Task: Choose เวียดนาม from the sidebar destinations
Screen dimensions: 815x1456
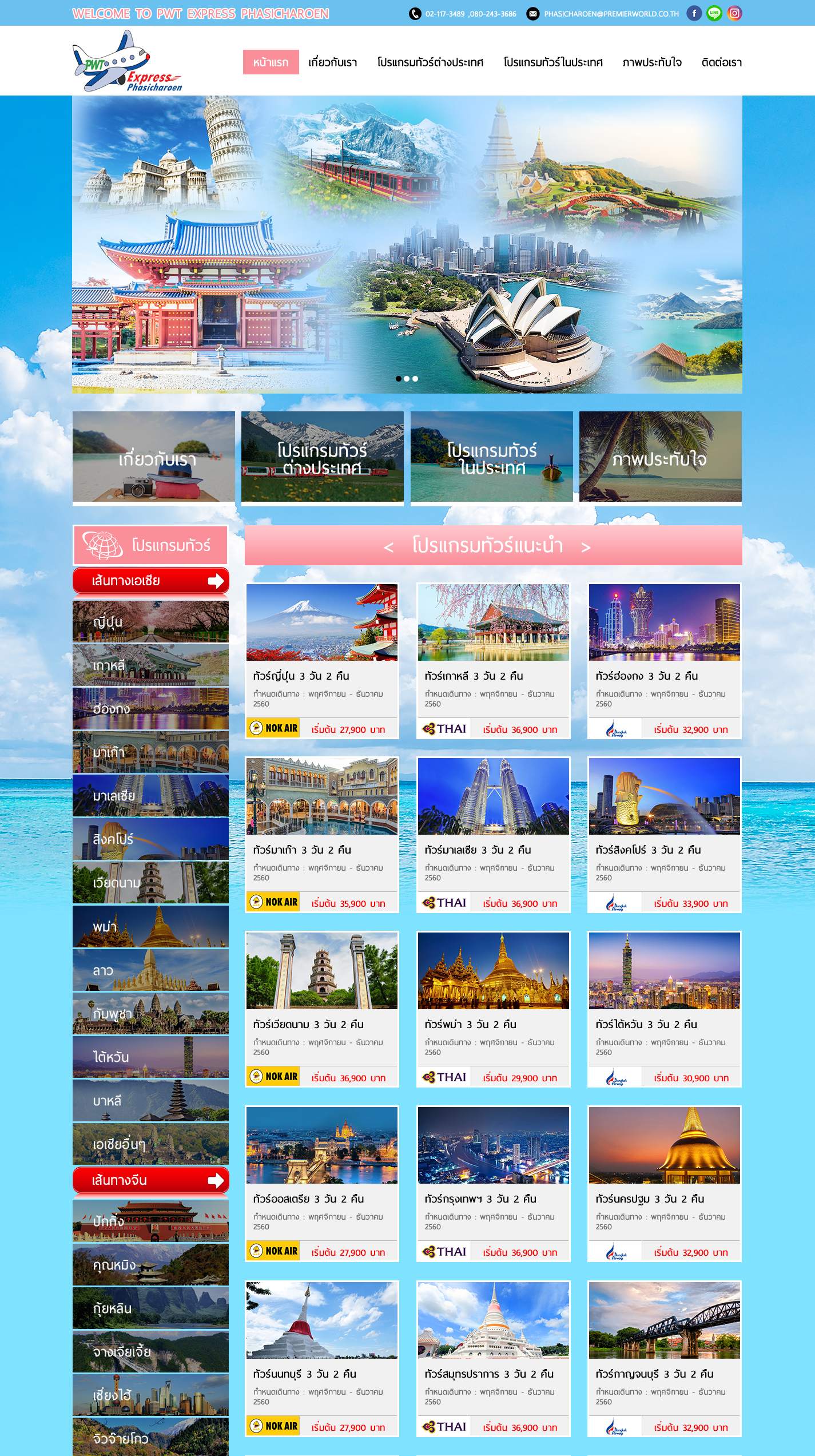Action: coord(150,882)
